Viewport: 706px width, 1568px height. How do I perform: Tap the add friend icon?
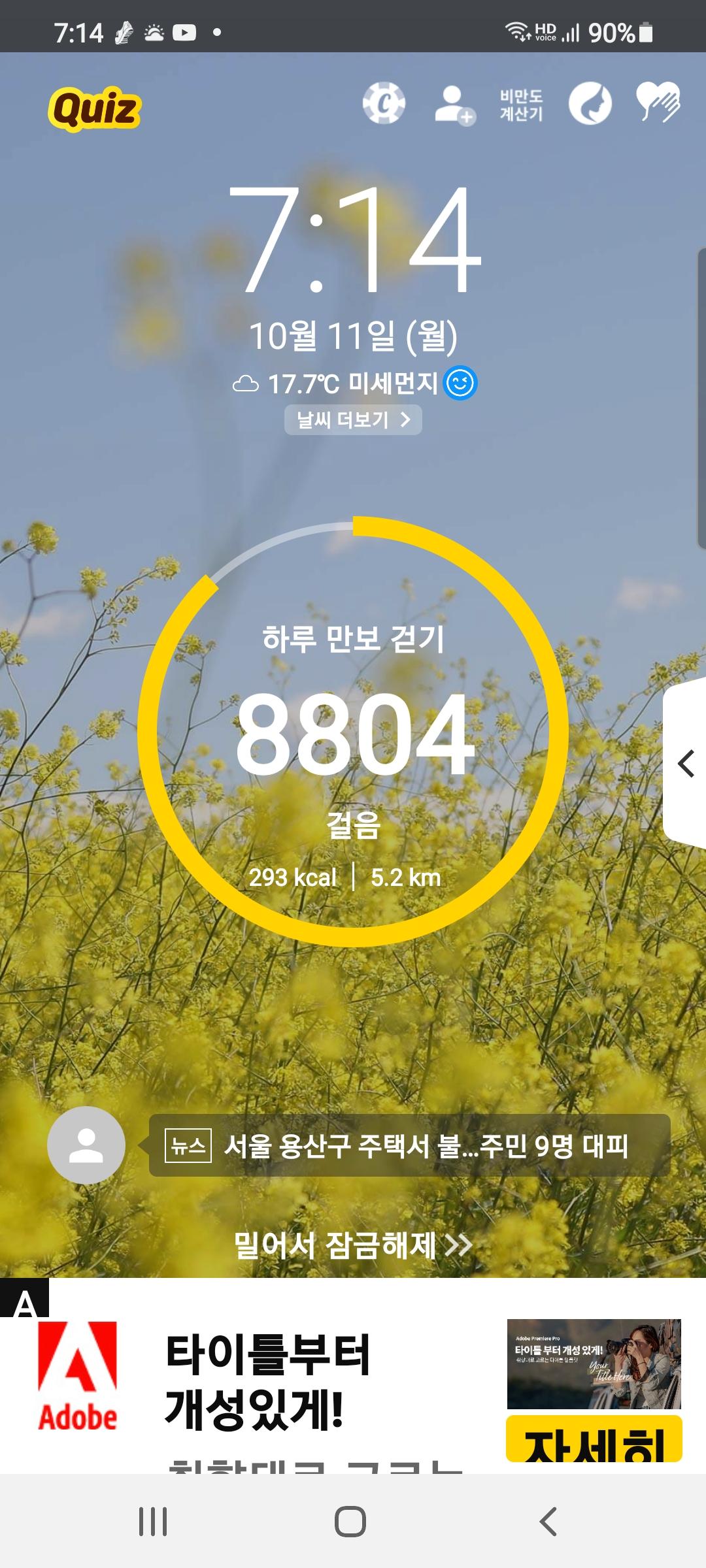click(x=454, y=105)
